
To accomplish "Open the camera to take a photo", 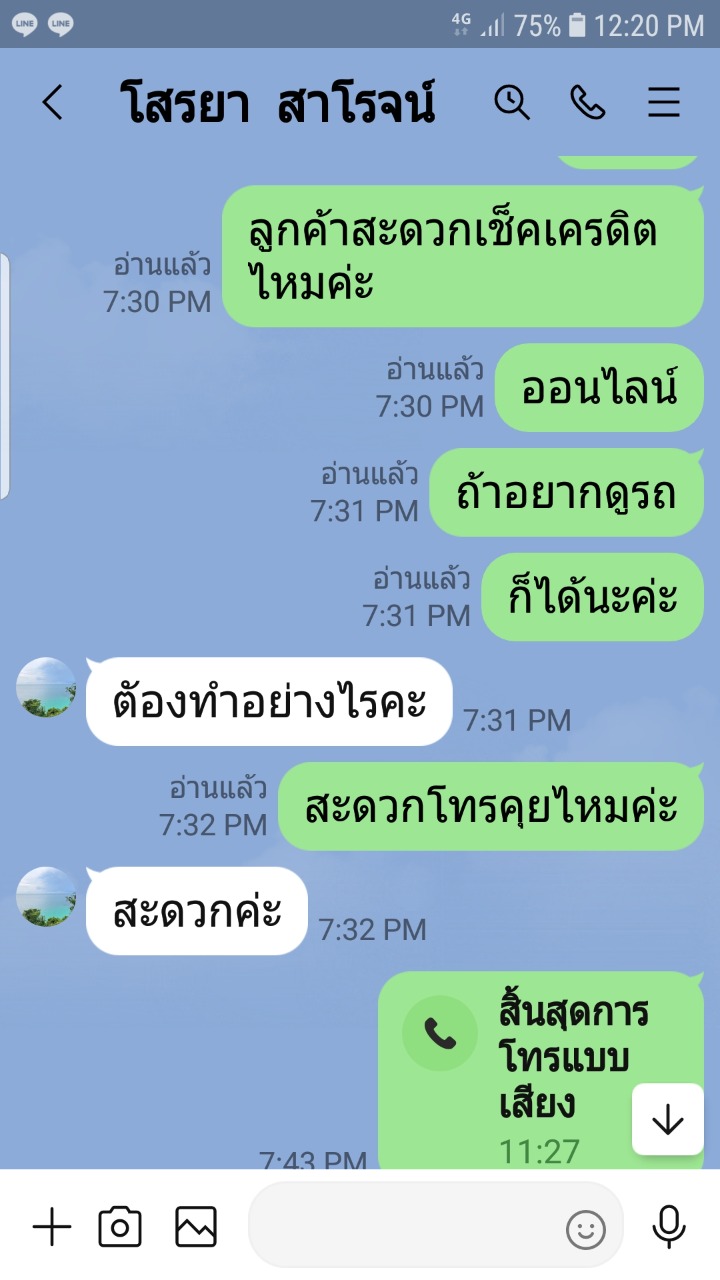I will coord(120,1226).
